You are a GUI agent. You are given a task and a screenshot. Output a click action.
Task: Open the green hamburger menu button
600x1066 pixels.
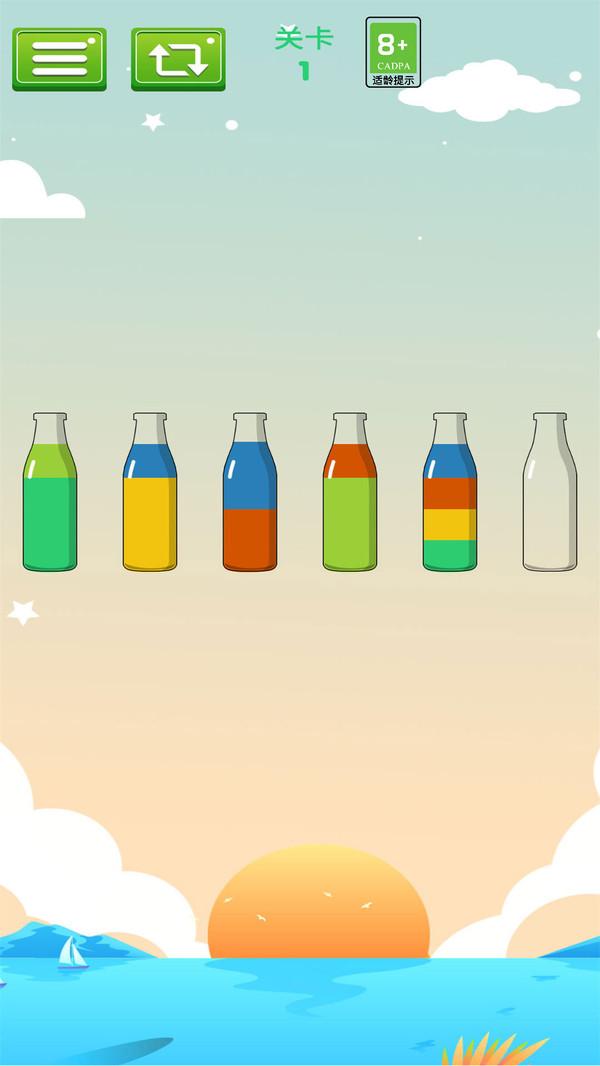coord(59,59)
